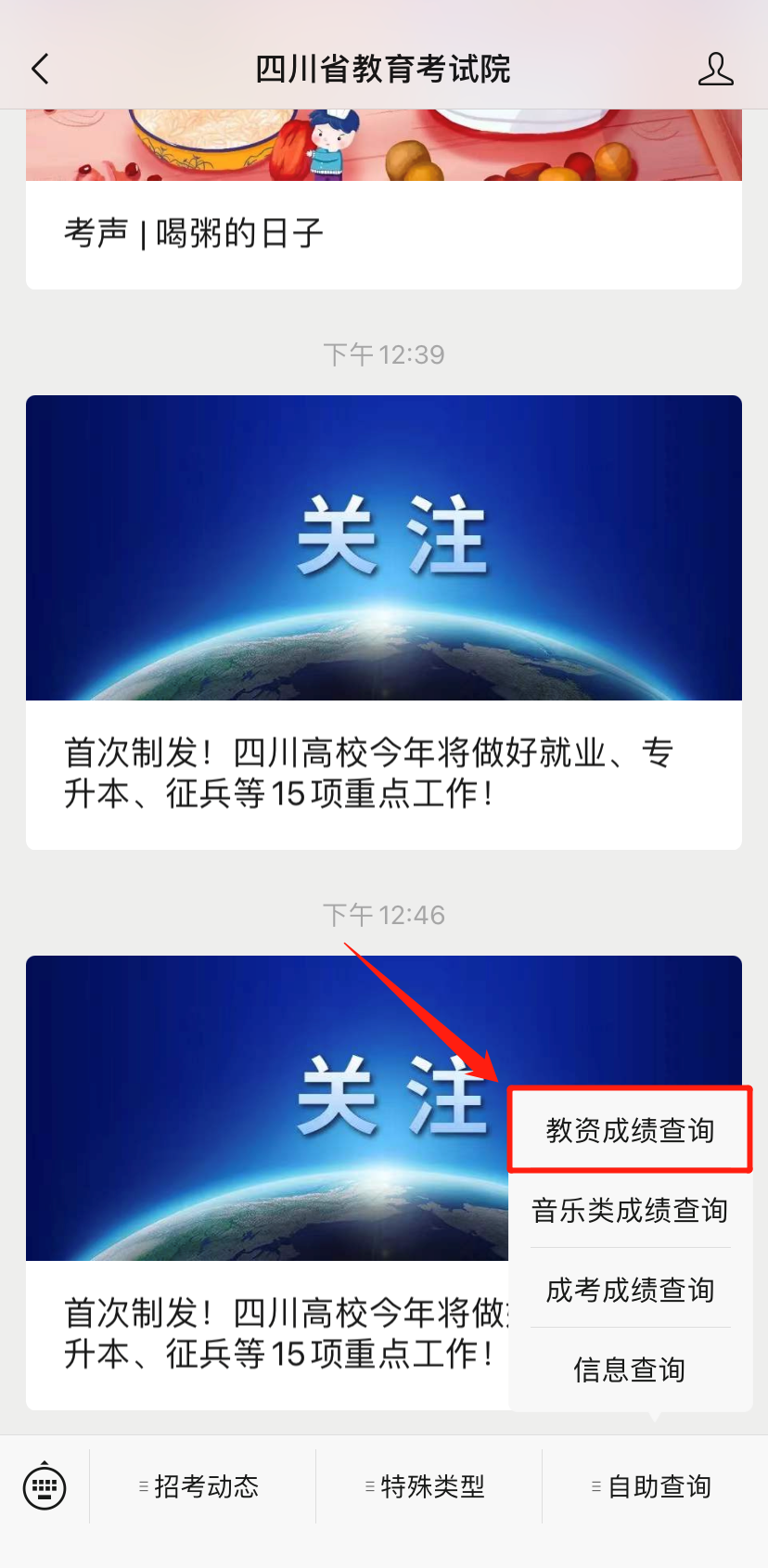The image size is (768, 1568).
Task: Tap 信息查询 in the popup menu
Action: click(x=630, y=1369)
